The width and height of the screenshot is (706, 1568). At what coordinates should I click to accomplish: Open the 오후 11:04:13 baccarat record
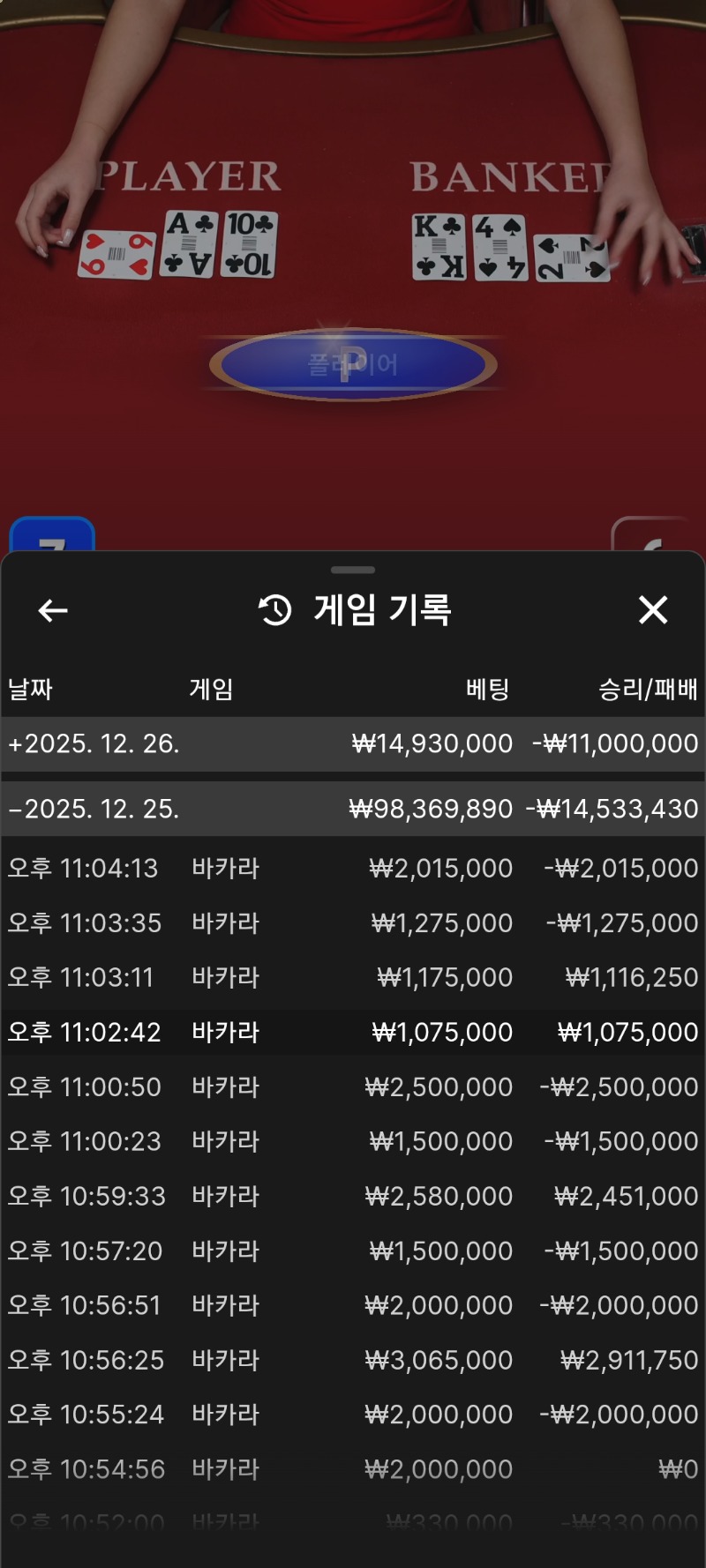pyautogui.click(x=353, y=868)
